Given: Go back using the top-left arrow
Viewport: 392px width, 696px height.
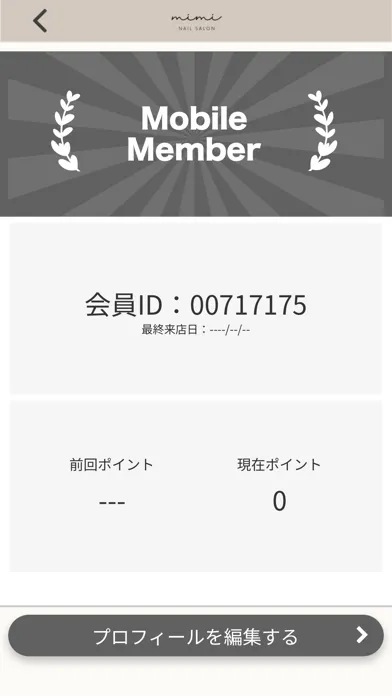Looking at the screenshot, I should (40, 21).
